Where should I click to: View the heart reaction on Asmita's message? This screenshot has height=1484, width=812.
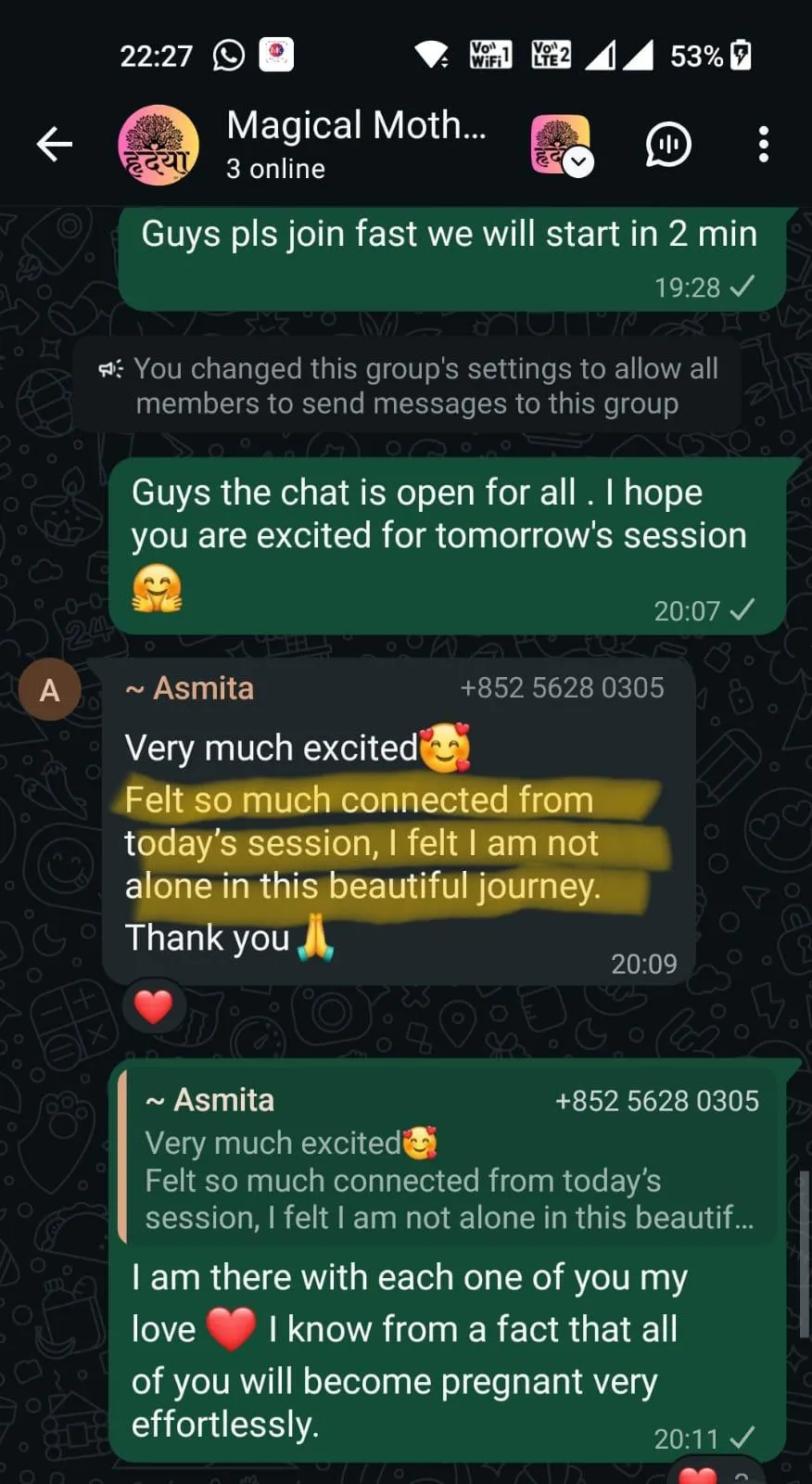[x=154, y=1007]
